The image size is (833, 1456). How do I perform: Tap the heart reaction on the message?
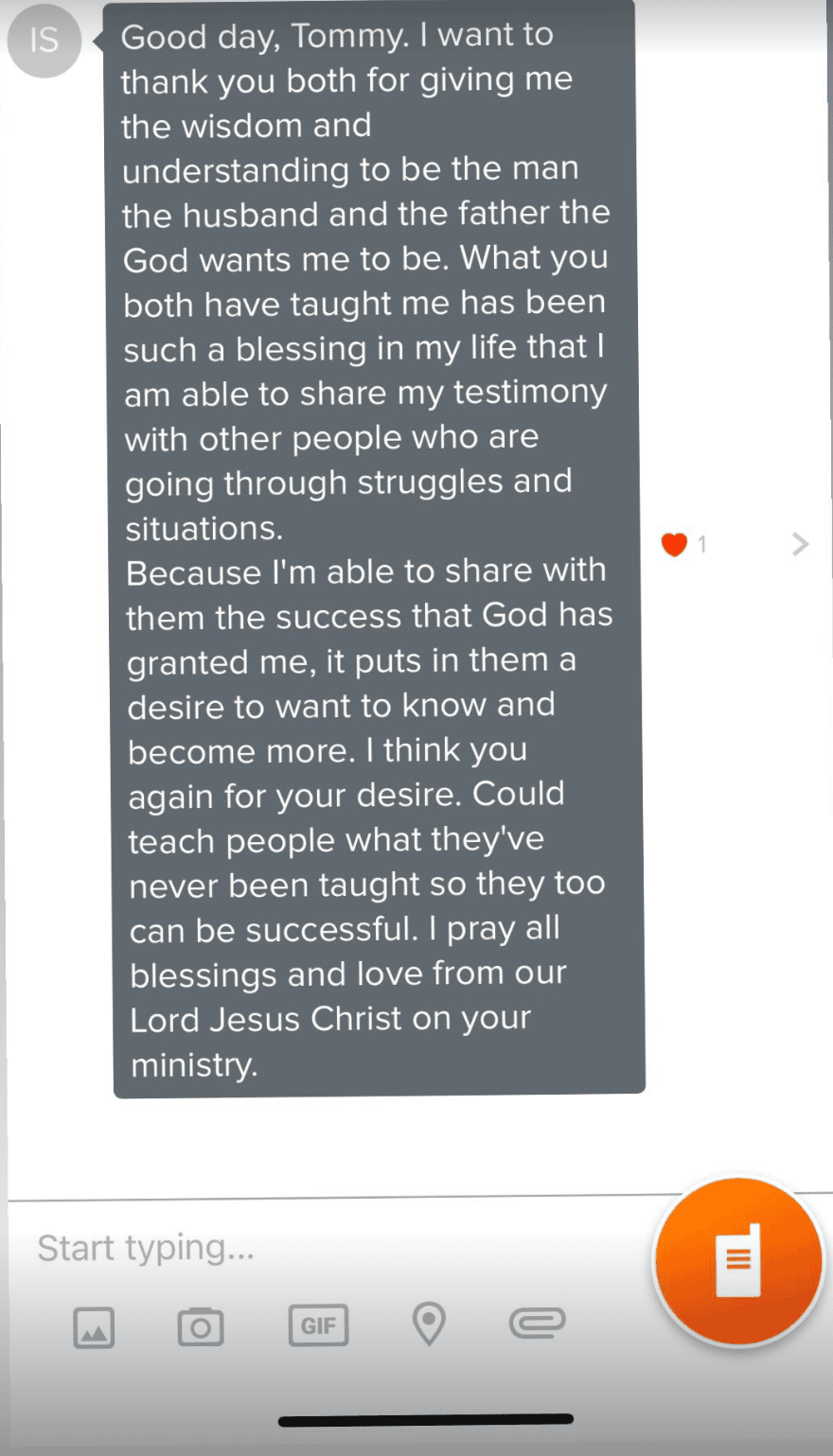674,544
